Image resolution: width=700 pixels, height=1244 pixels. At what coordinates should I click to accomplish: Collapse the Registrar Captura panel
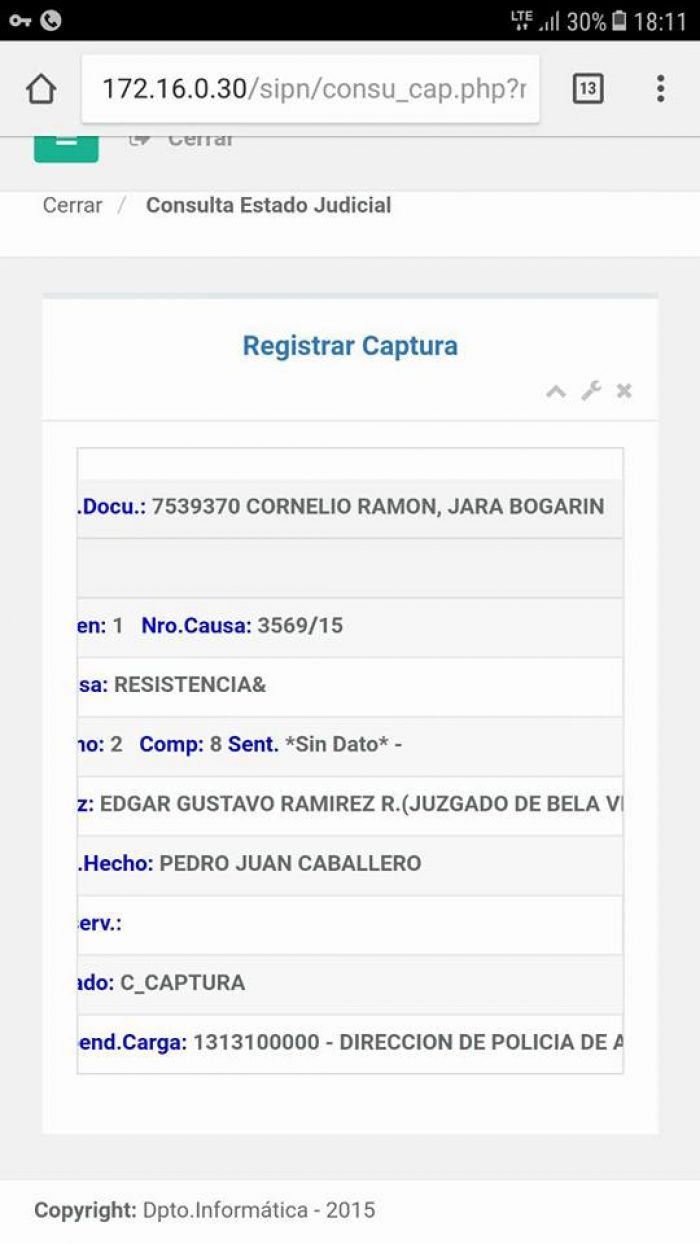click(556, 391)
